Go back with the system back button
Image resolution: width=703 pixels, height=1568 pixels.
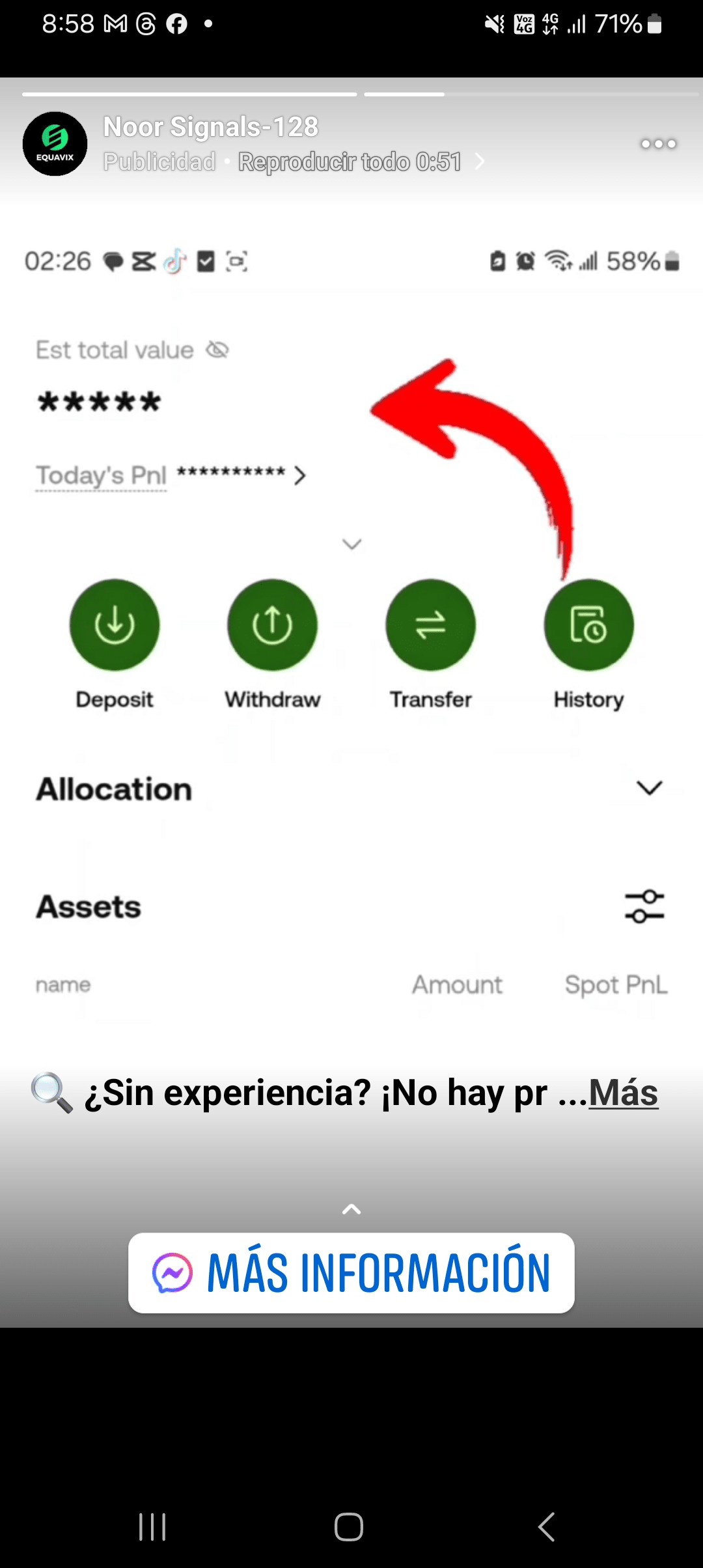click(x=547, y=1526)
